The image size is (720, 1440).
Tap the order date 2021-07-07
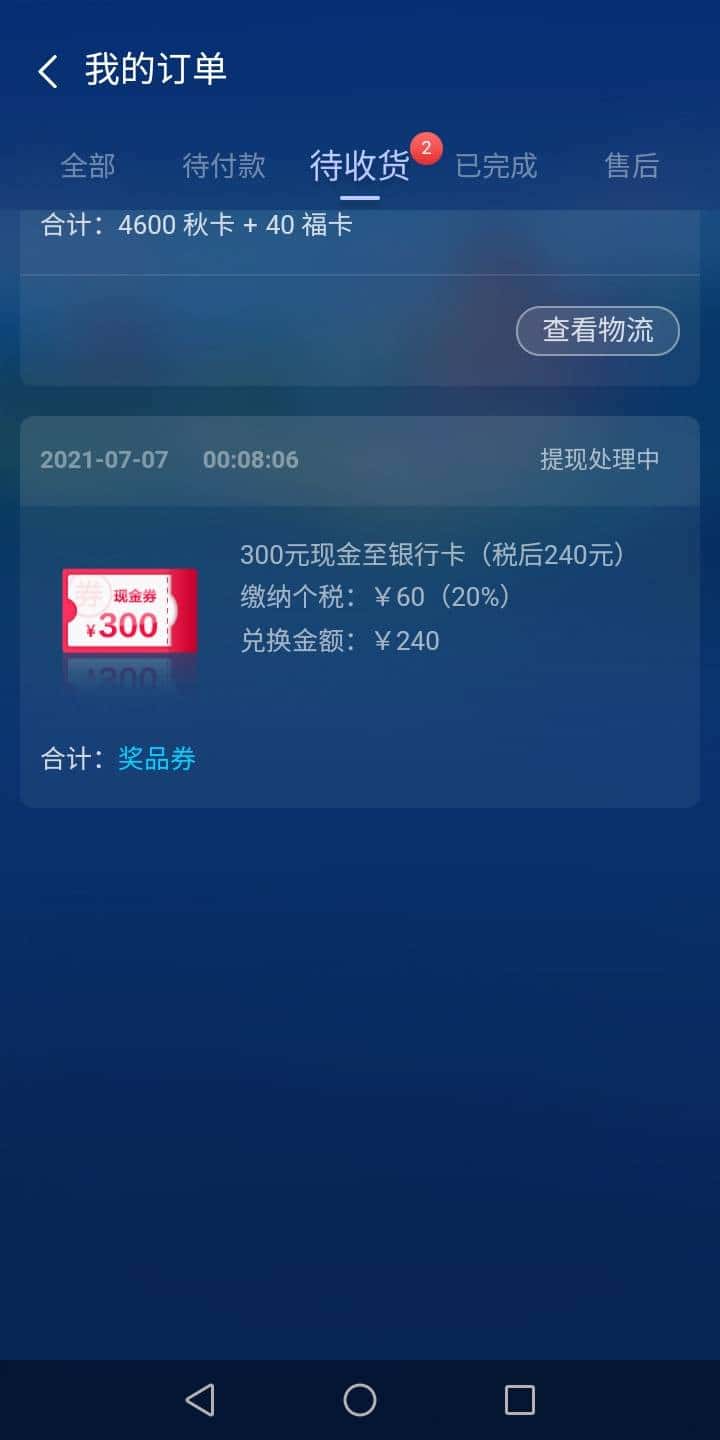coord(104,459)
